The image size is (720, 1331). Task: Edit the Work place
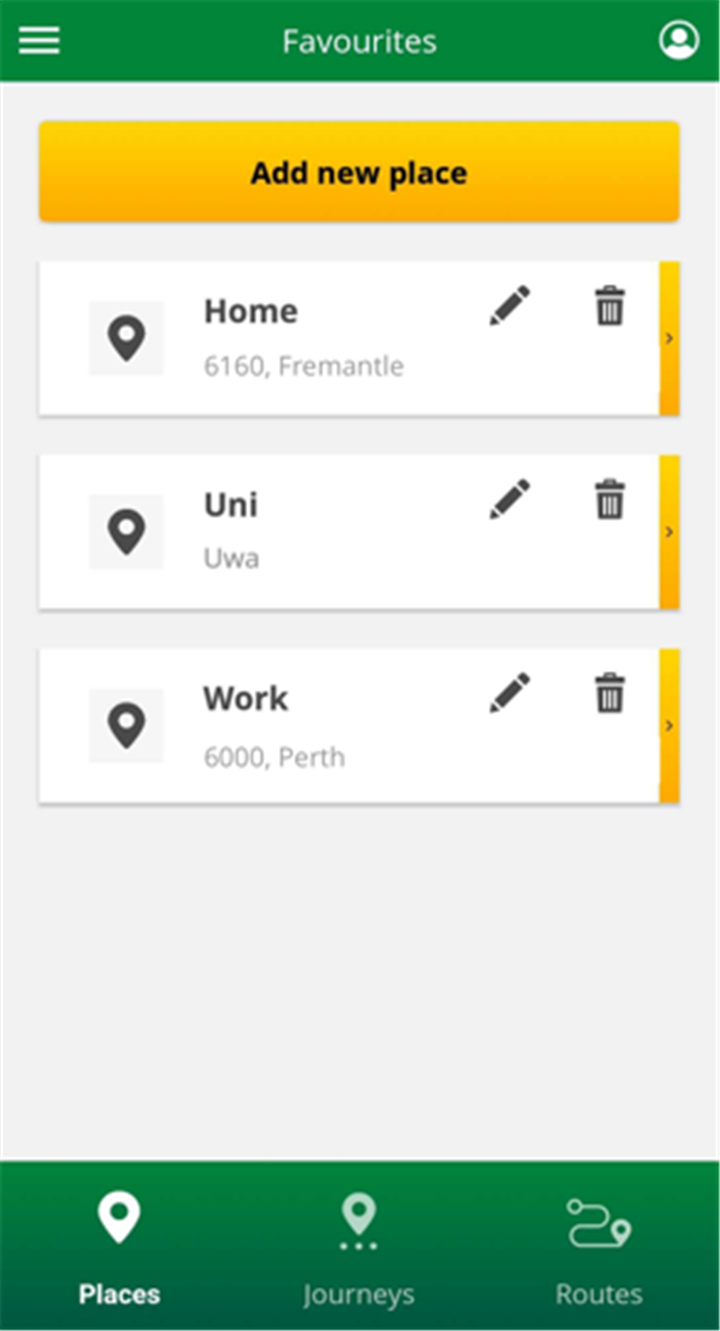510,693
